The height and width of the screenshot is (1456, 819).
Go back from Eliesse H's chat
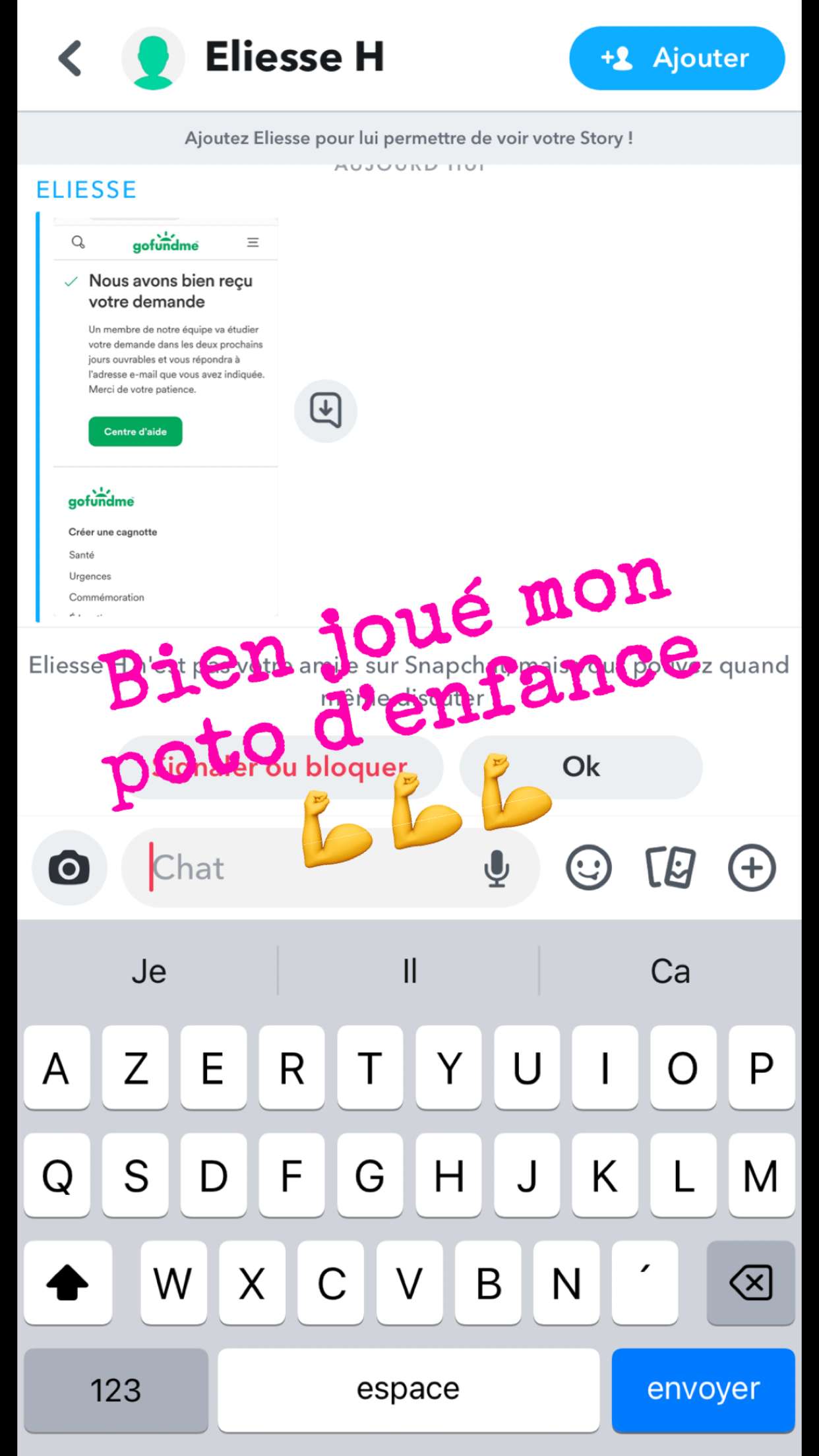[71, 58]
